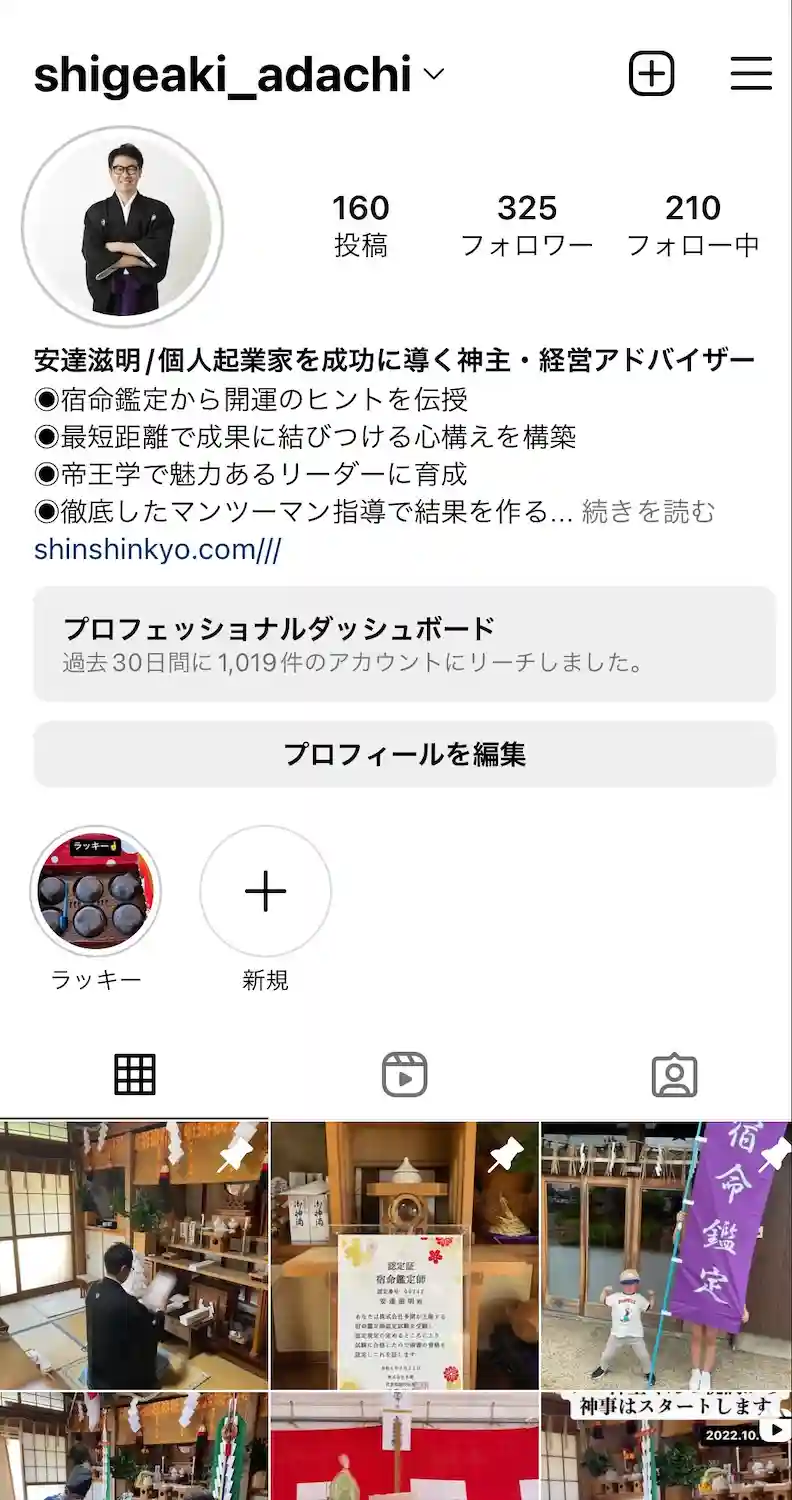Add a 新規 highlight

[x=265, y=892]
